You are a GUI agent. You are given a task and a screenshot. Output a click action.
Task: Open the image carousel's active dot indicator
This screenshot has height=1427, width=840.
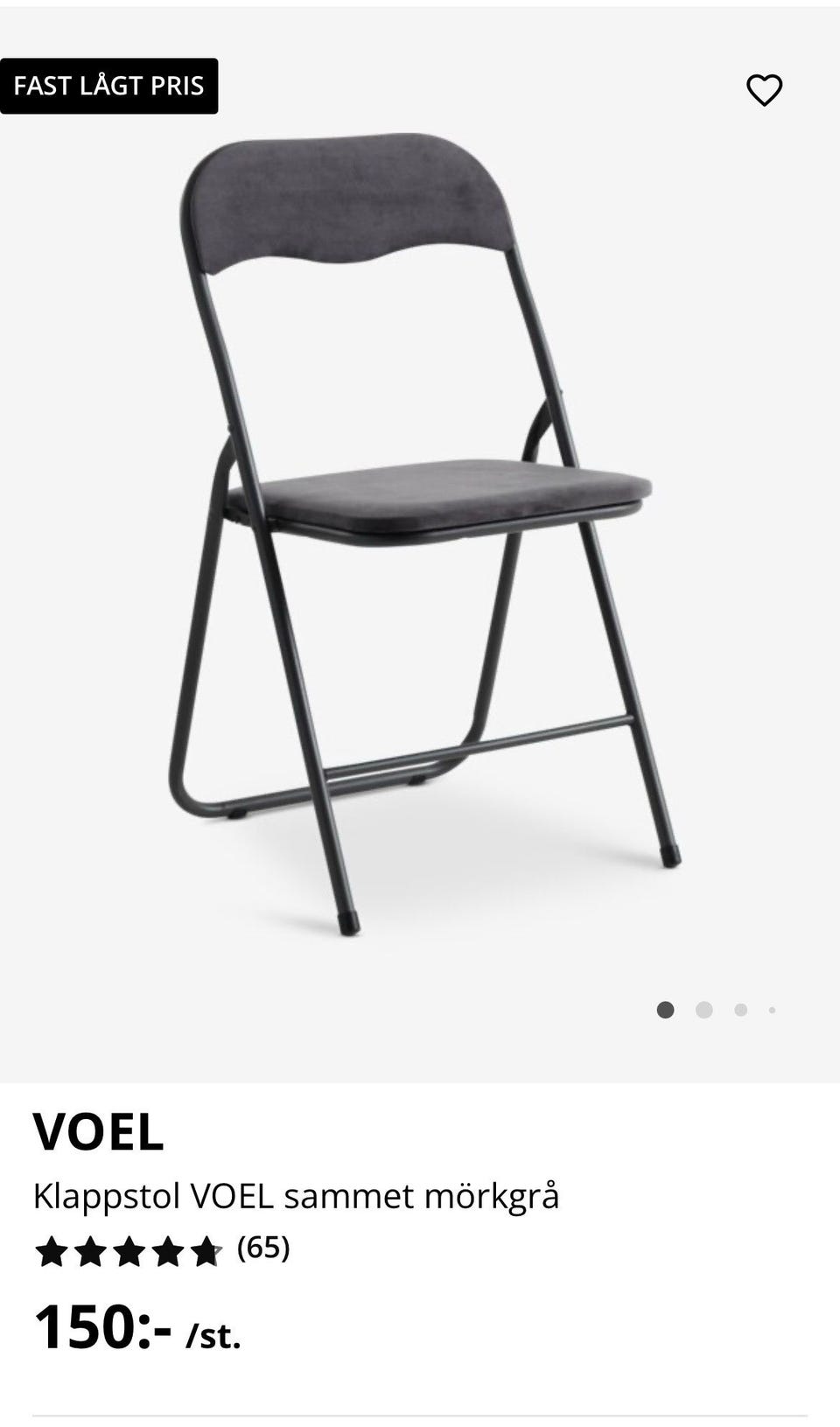pyautogui.click(x=666, y=1010)
